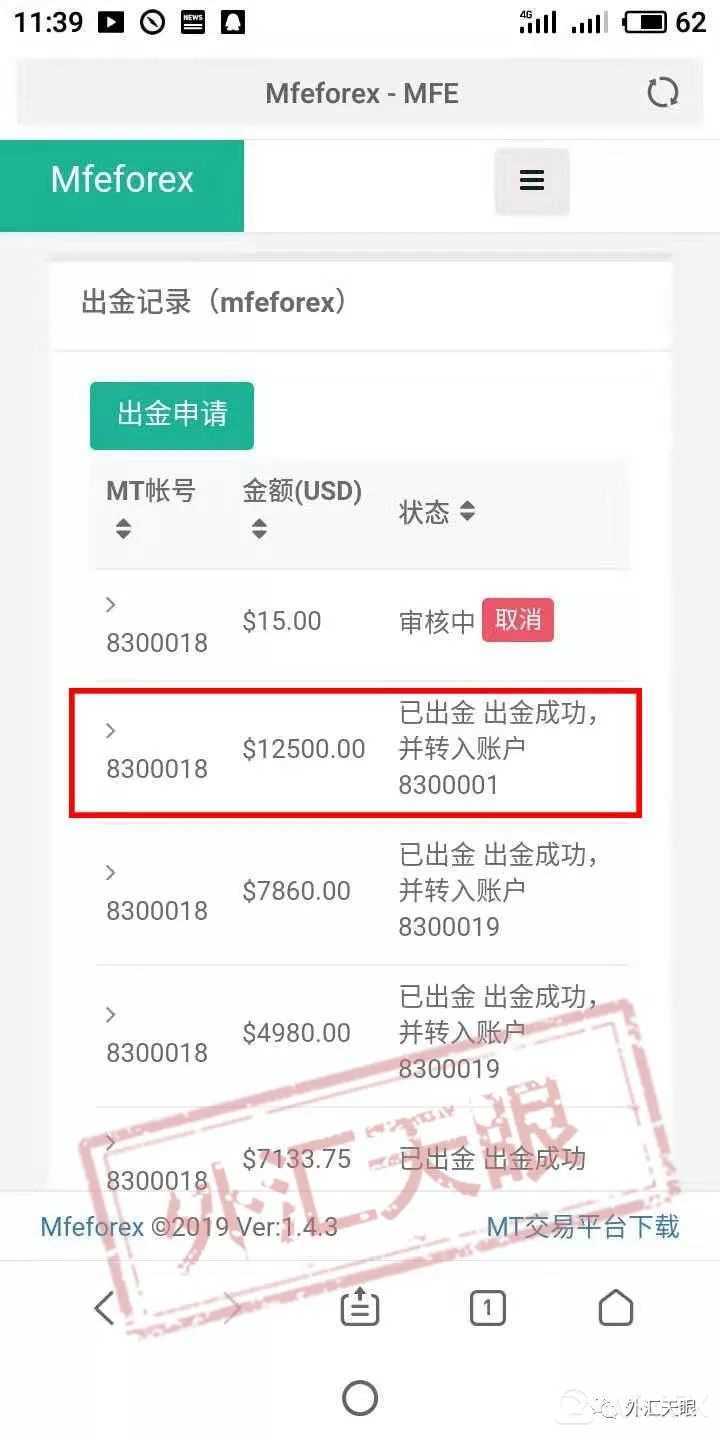
Task: Tap the system home circle button
Action: click(x=359, y=1398)
